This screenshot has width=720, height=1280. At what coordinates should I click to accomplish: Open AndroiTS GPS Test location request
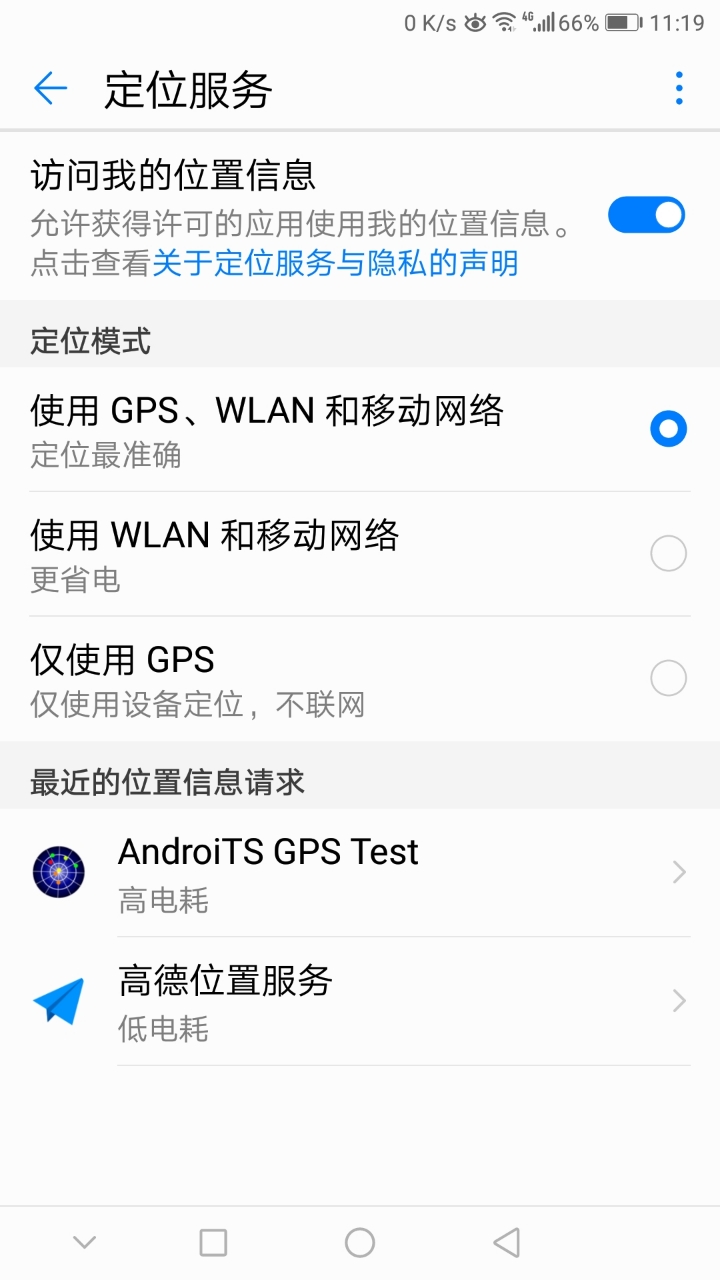(x=360, y=872)
